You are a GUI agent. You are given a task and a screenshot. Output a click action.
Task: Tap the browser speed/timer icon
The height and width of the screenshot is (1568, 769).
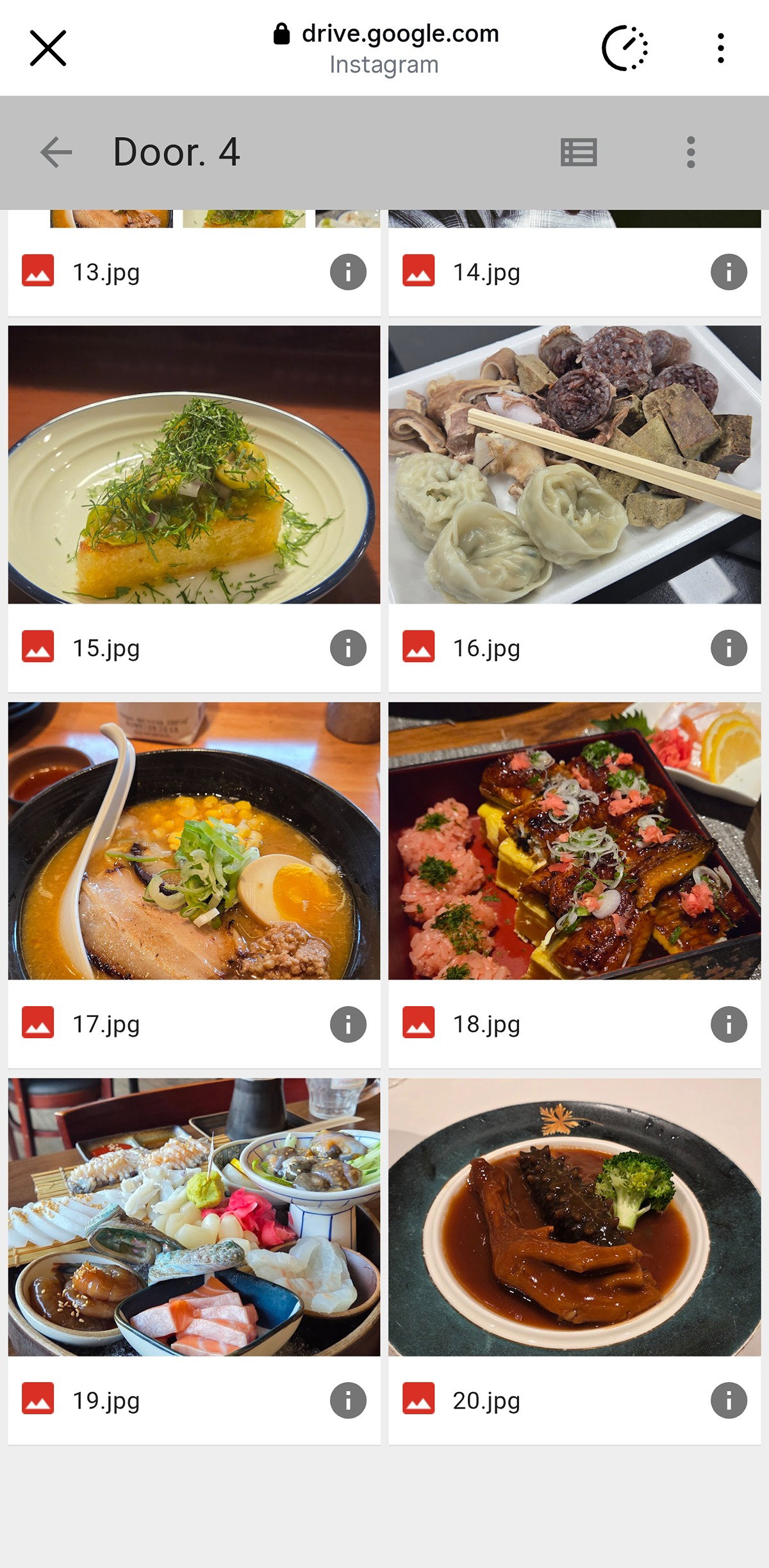pyautogui.click(x=625, y=48)
